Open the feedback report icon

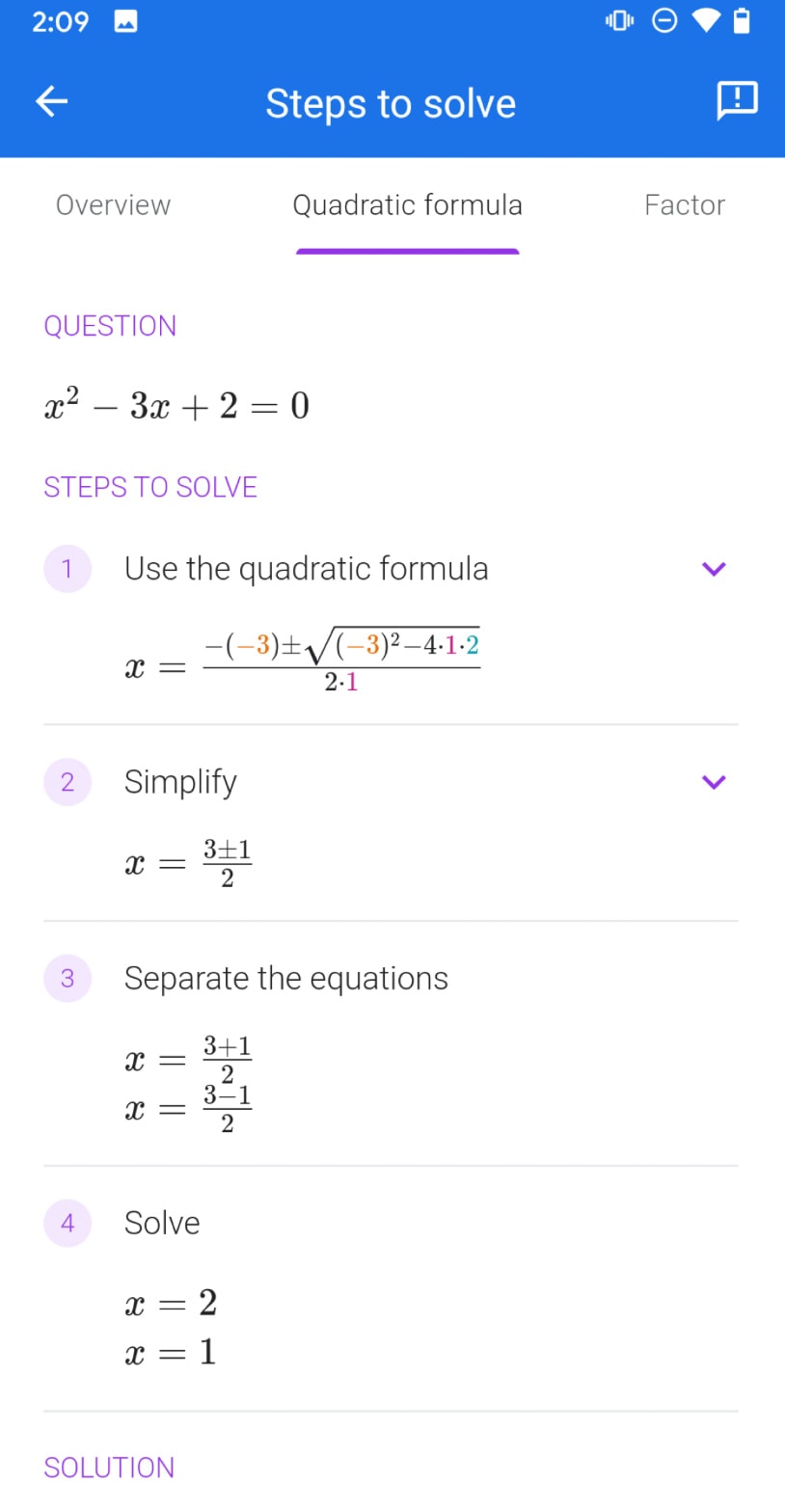(x=737, y=101)
